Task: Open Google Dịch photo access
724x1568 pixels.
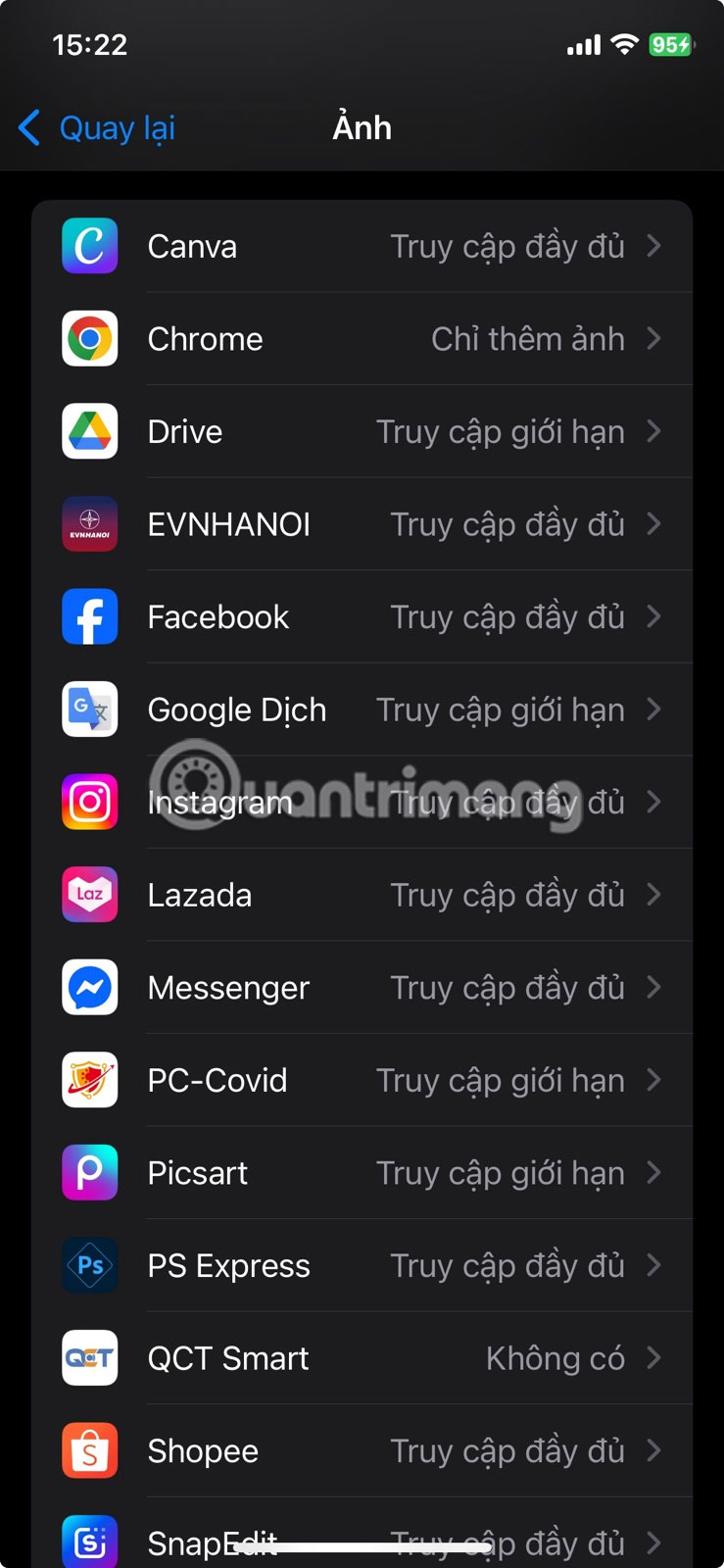Action: 362,710
